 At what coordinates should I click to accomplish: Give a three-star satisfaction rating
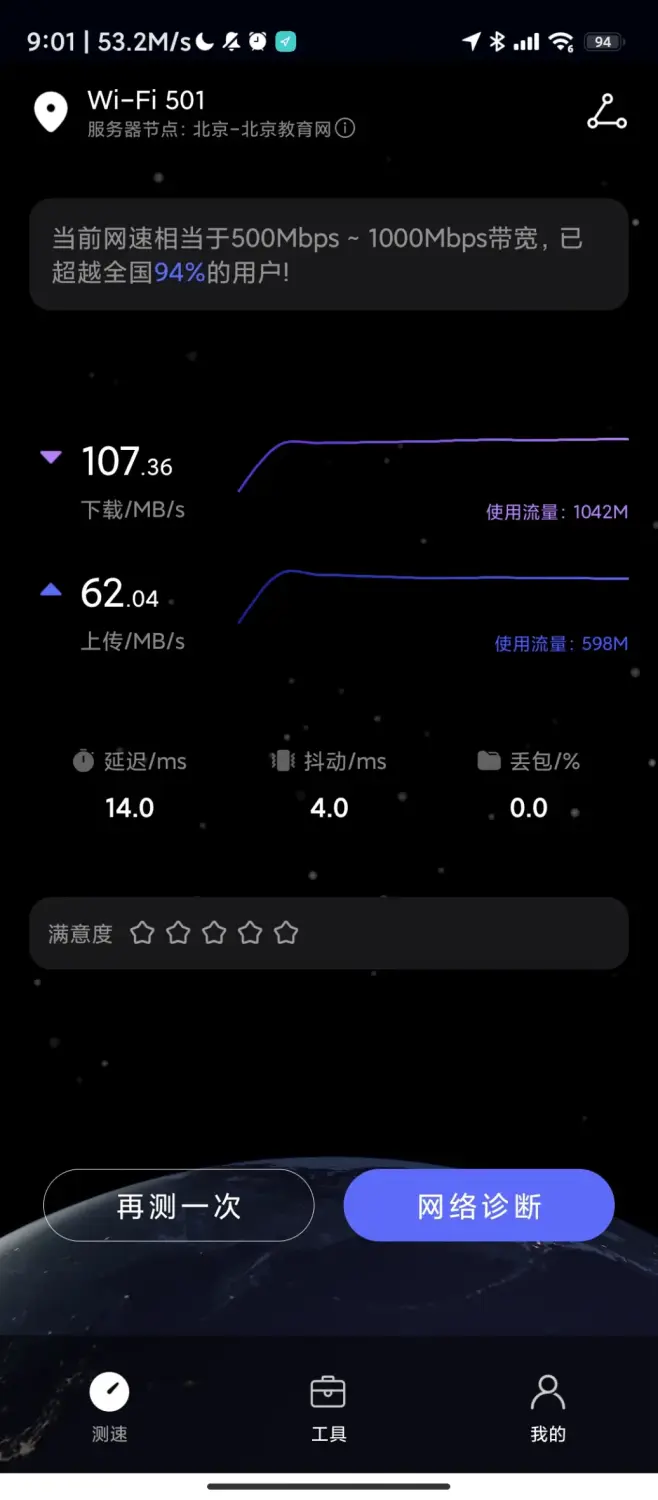(x=214, y=933)
